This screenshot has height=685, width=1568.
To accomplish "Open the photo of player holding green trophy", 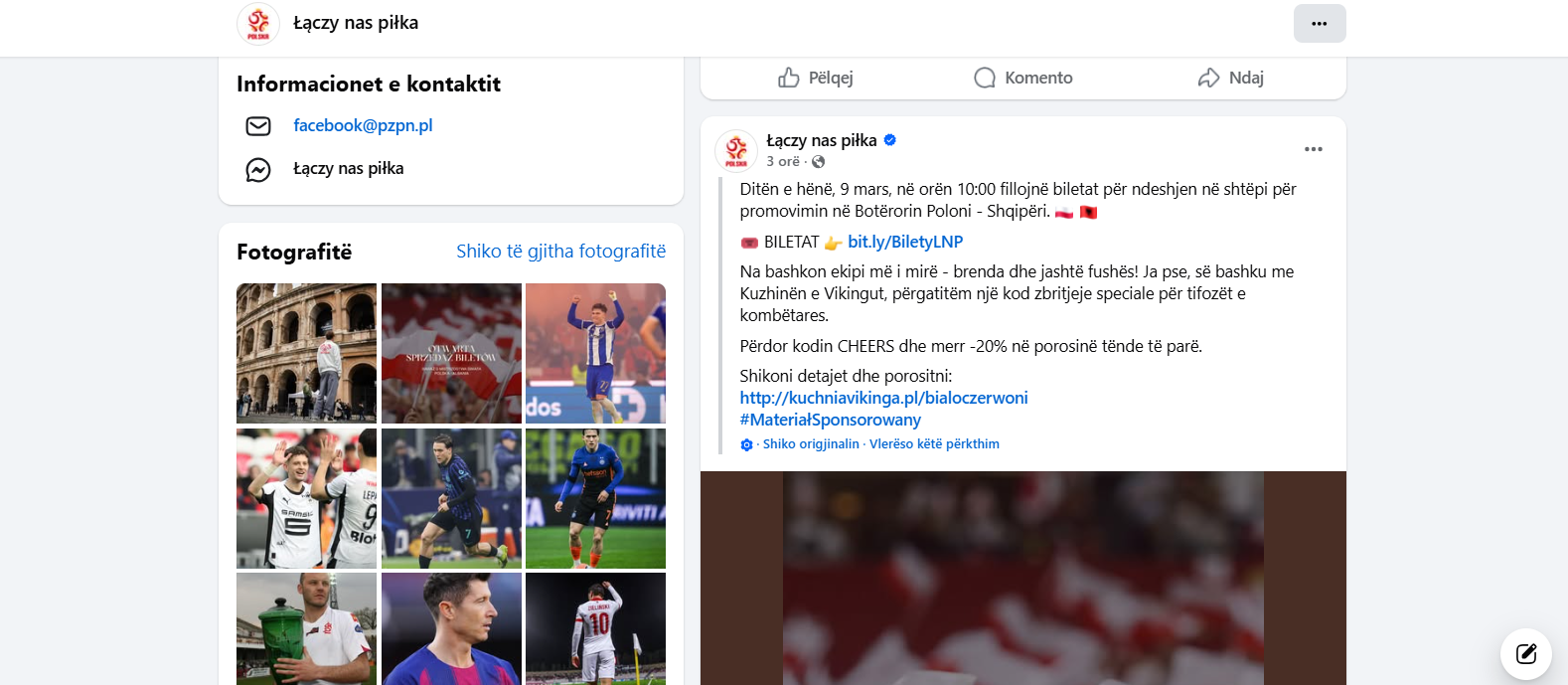I will [306, 628].
